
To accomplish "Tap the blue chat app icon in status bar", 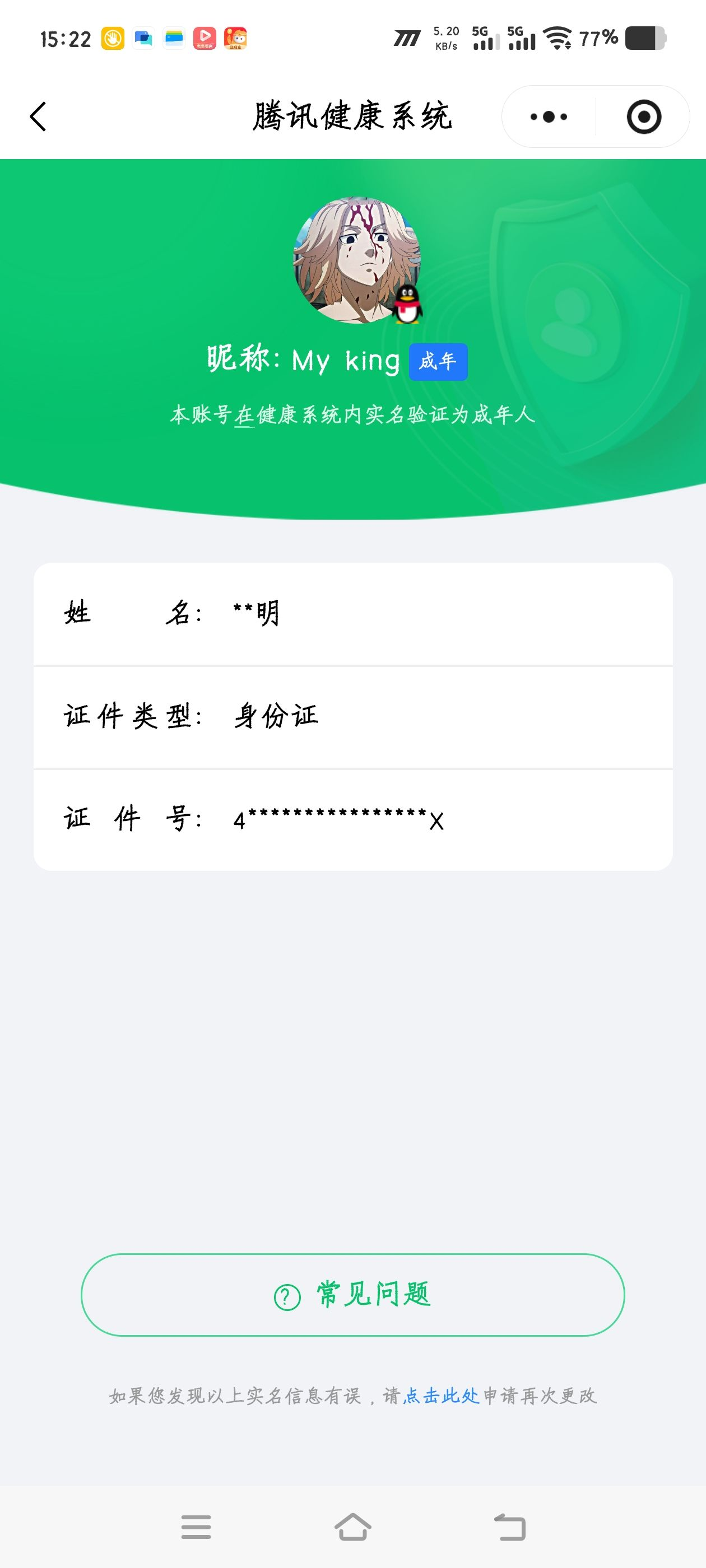I will pos(144,38).
